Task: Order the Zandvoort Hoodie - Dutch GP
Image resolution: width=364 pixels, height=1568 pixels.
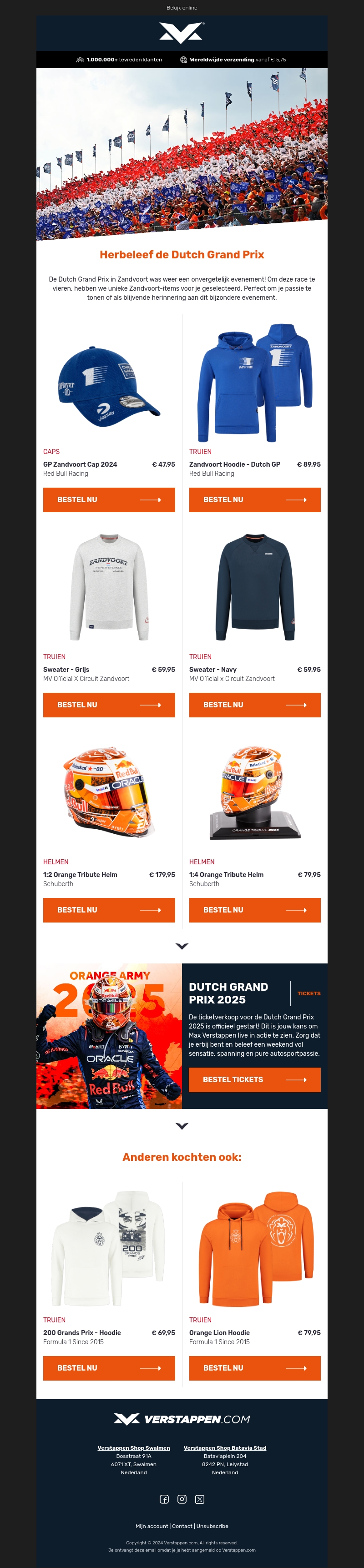Action: coord(254,499)
